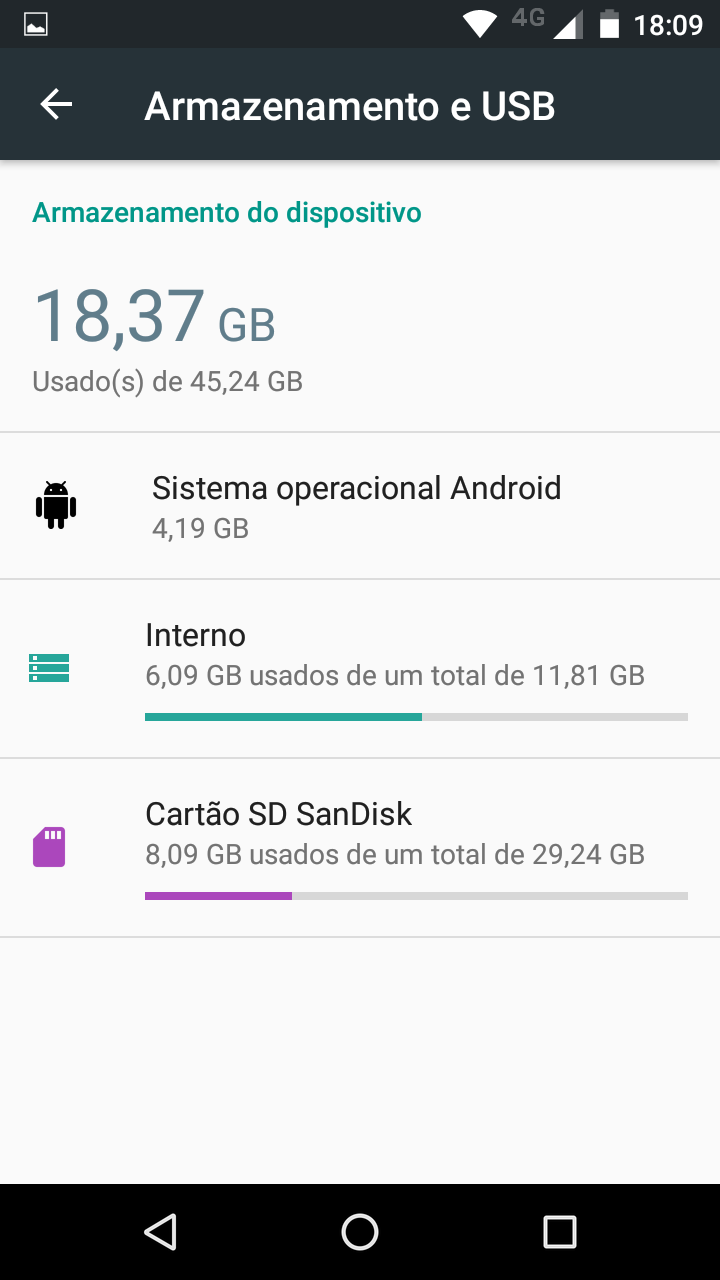The height and width of the screenshot is (1280, 720).
Task: Open recent apps from navigation bar
Action: coord(560,1232)
